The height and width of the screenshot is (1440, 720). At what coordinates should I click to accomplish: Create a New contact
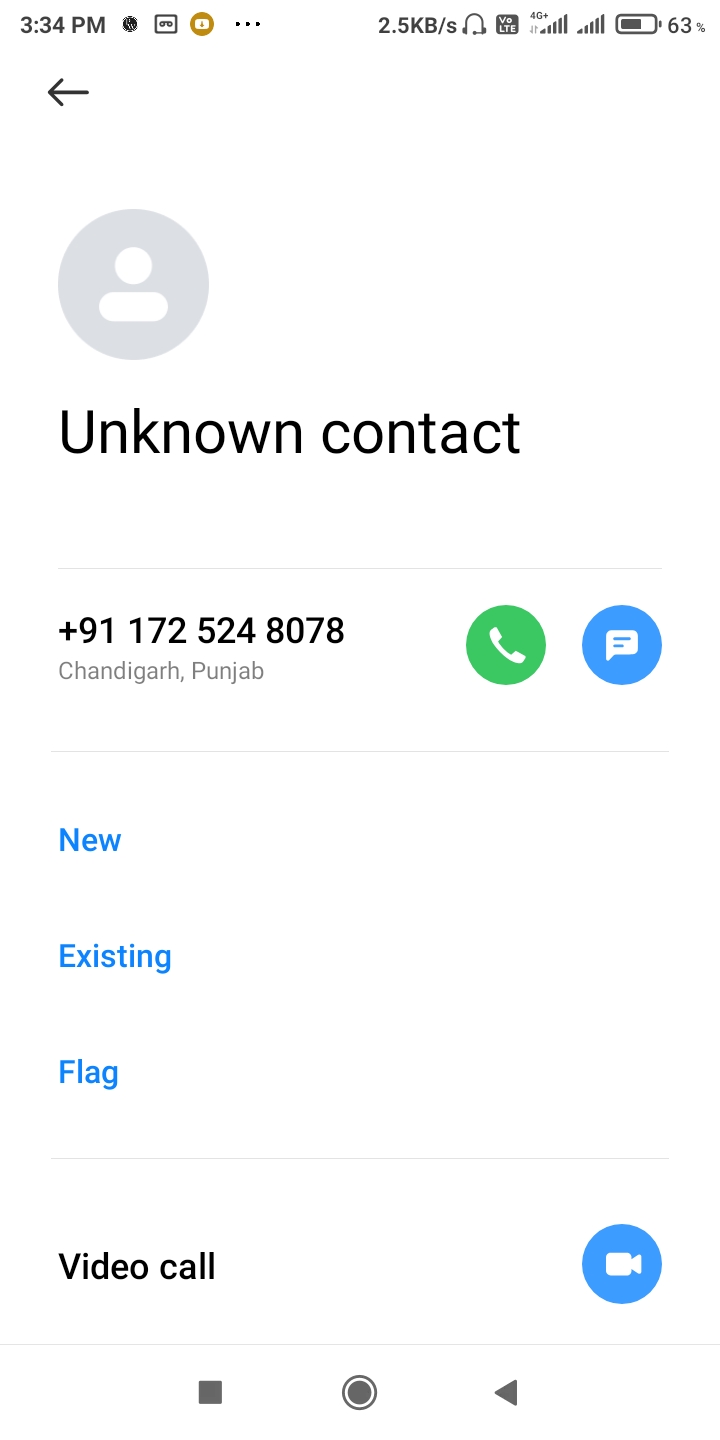(x=90, y=840)
